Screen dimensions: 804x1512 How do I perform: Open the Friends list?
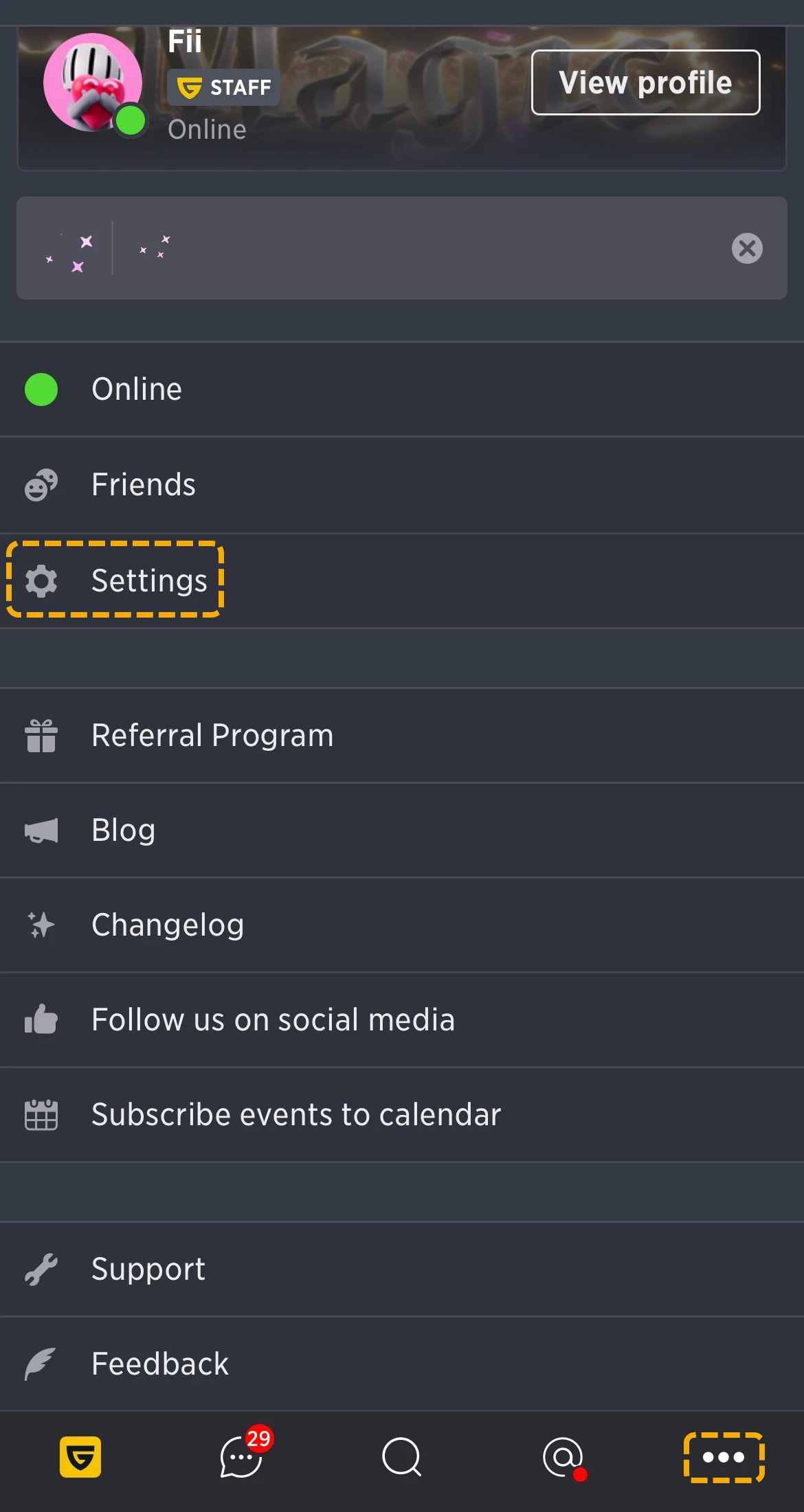402,485
